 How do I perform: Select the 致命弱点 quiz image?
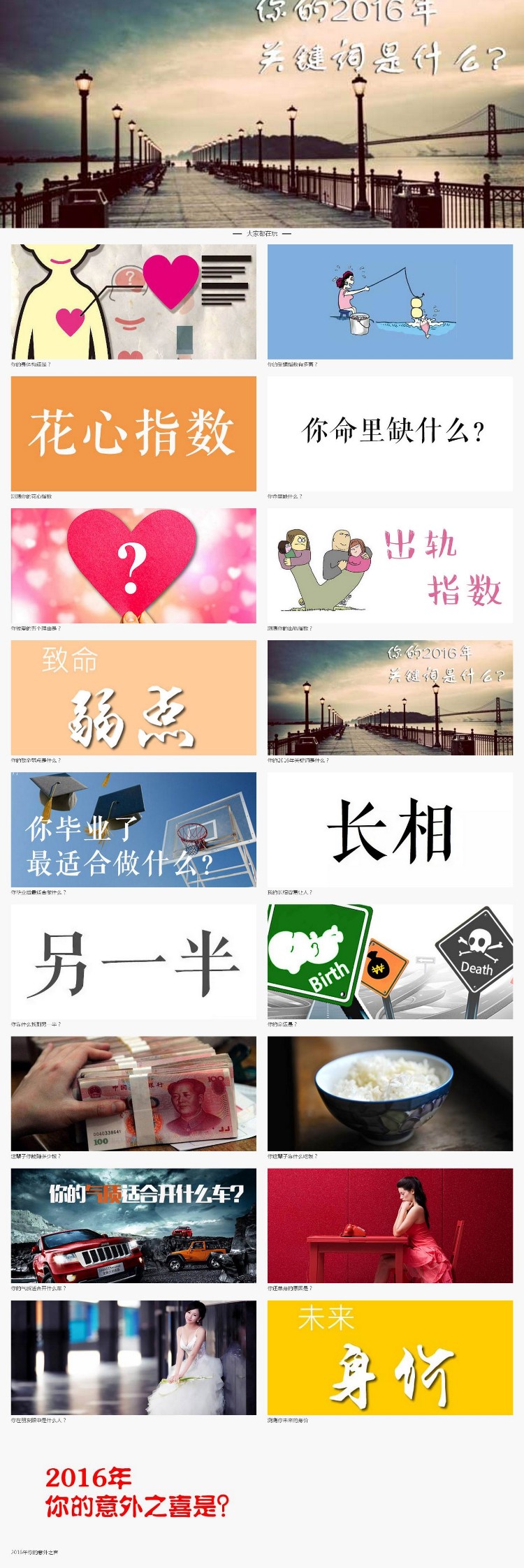click(x=131, y=698)
